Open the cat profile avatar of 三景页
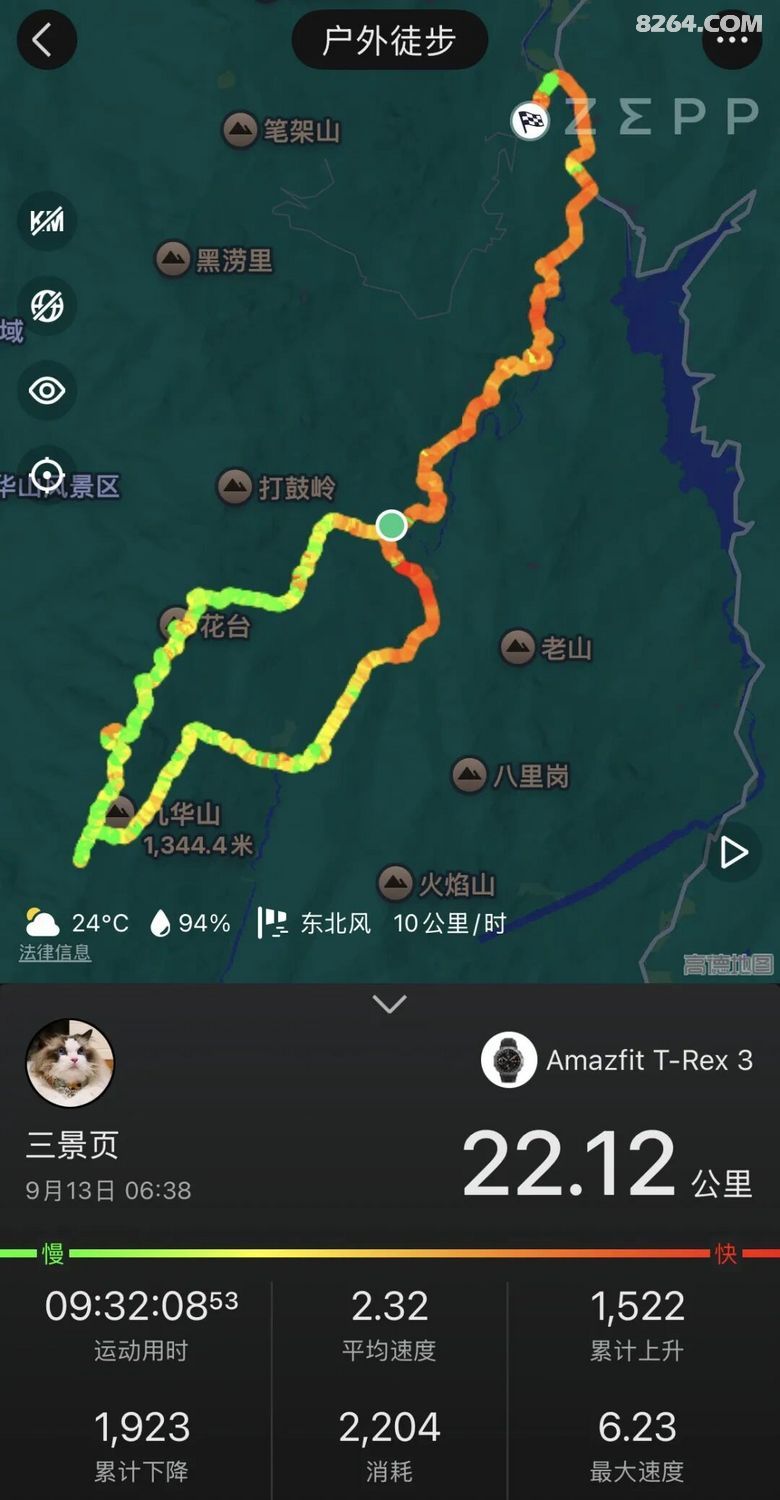 [x=70, y=1064]
